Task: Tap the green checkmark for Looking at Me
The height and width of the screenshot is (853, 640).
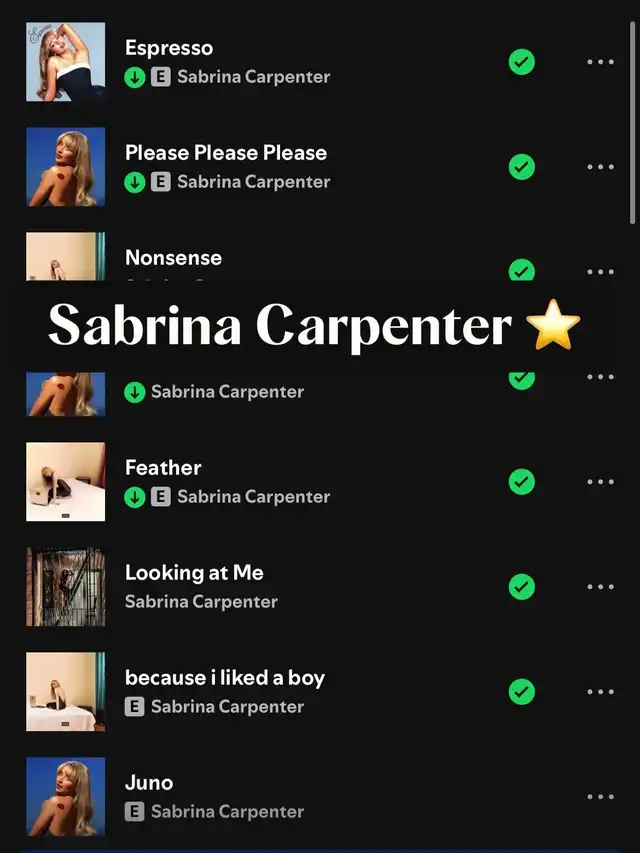Action: (x=522, y=587)
